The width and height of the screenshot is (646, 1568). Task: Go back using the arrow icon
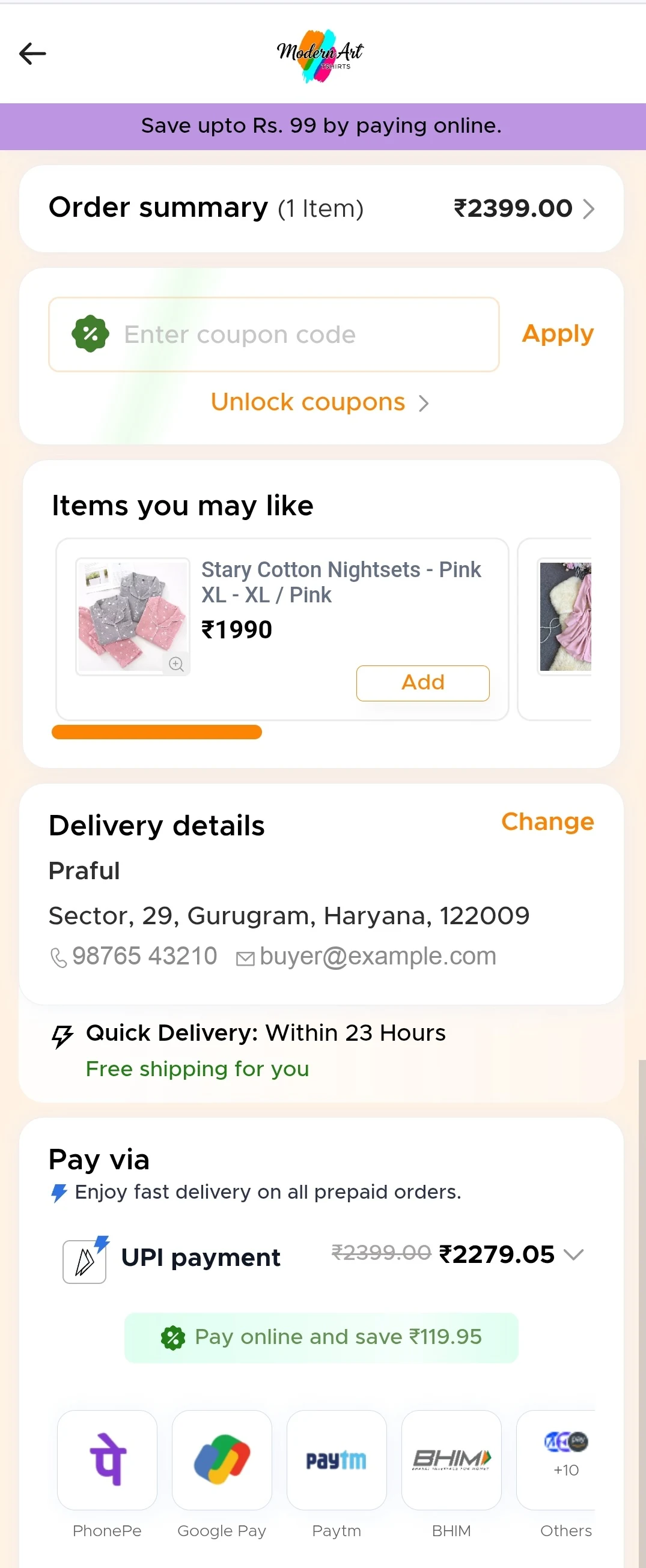pyautogui.click(x=33, y=53)
